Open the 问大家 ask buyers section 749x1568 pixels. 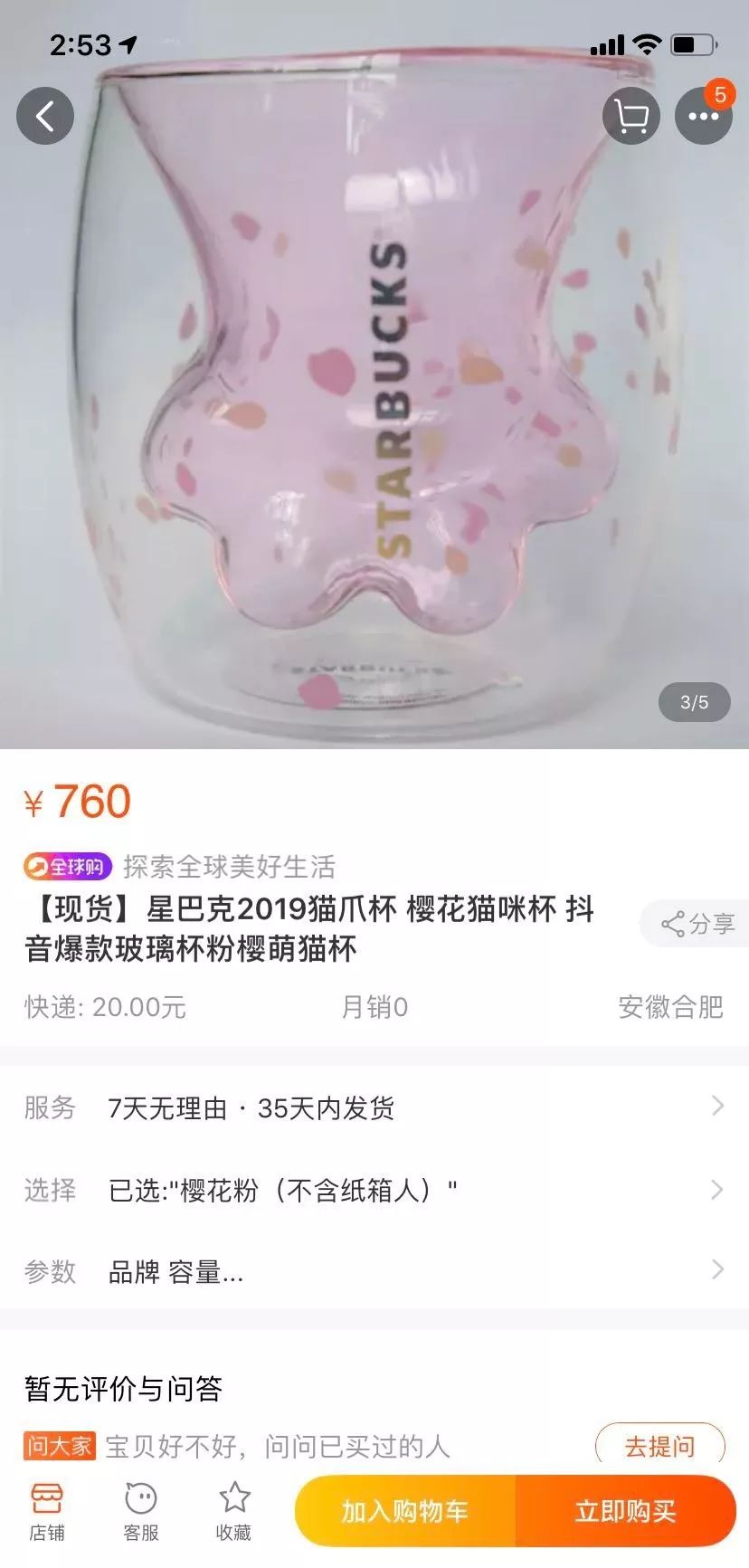click(60, 1446)
